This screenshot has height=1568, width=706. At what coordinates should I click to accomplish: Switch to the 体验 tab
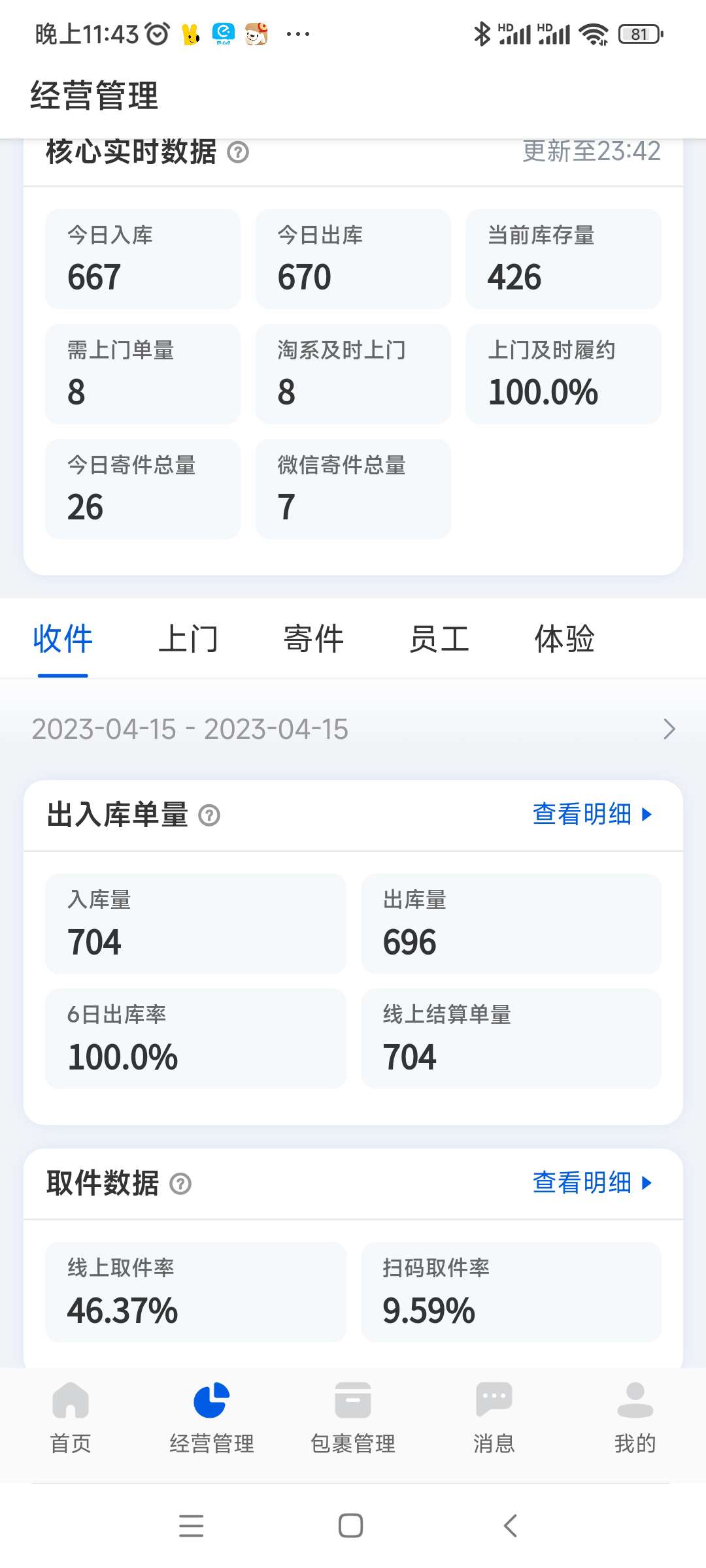pyautogui.click(x=565, y=639)
